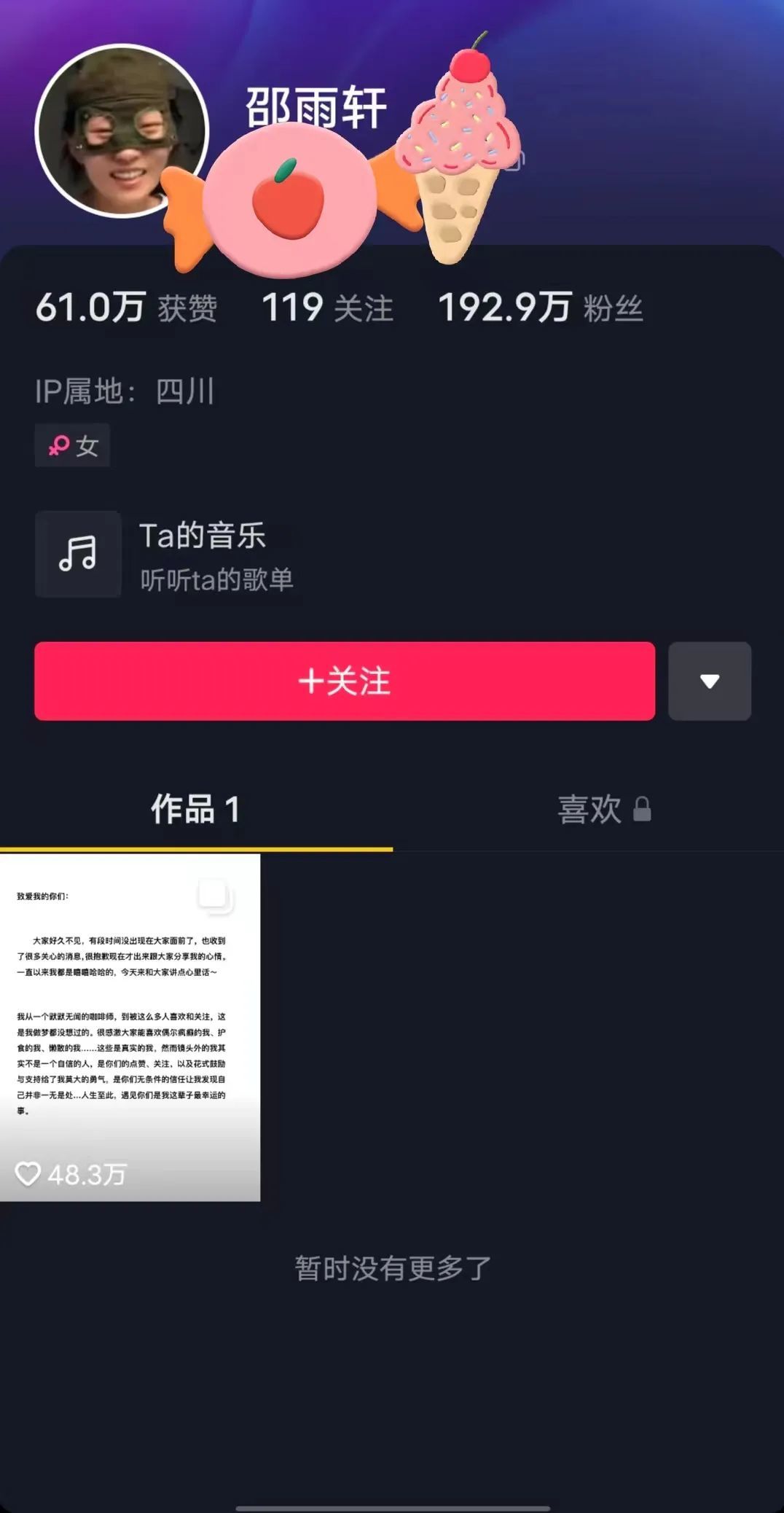Image resolution: width=784 pixels, height=1513 pixels.
Task: Select the 作品 1 tab
Action: point(195,810)
